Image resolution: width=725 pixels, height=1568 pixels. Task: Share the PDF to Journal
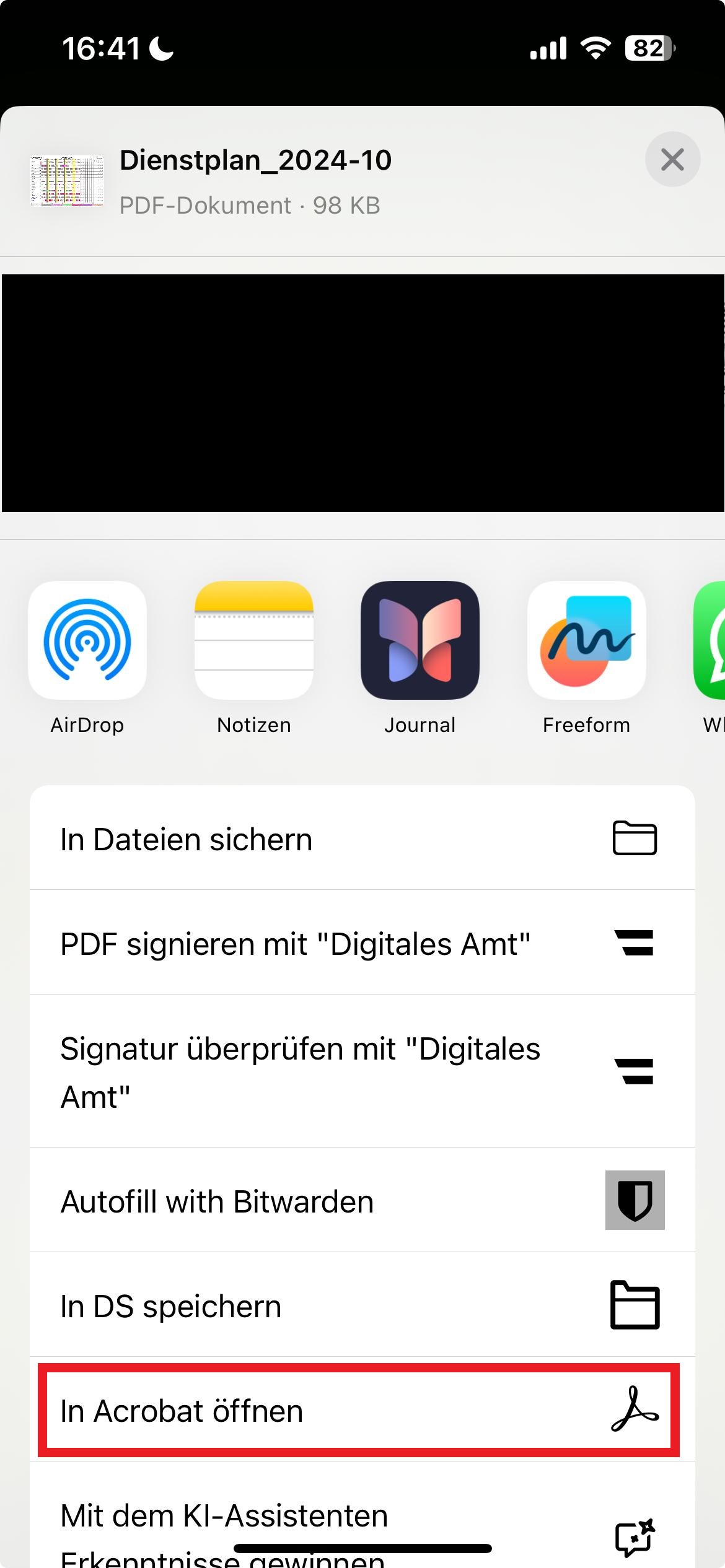coord(420,640)
